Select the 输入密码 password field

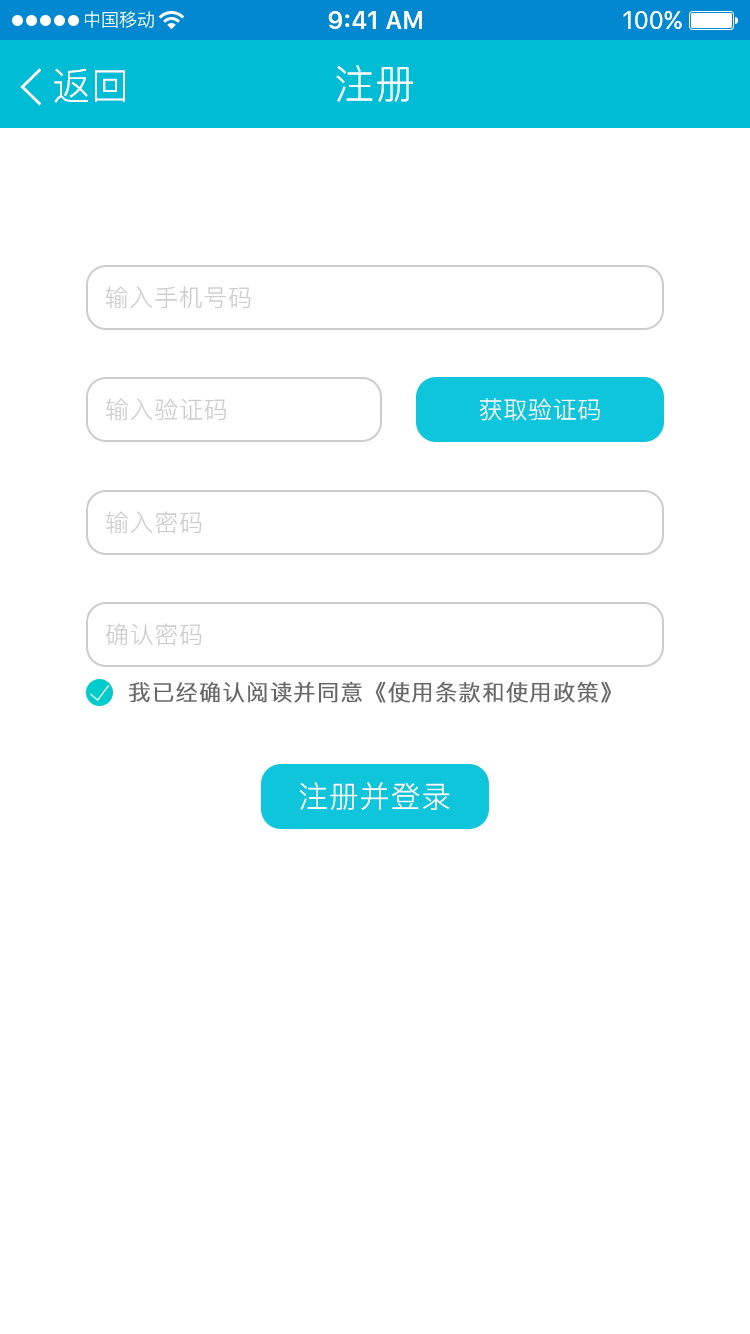point(375,522)
